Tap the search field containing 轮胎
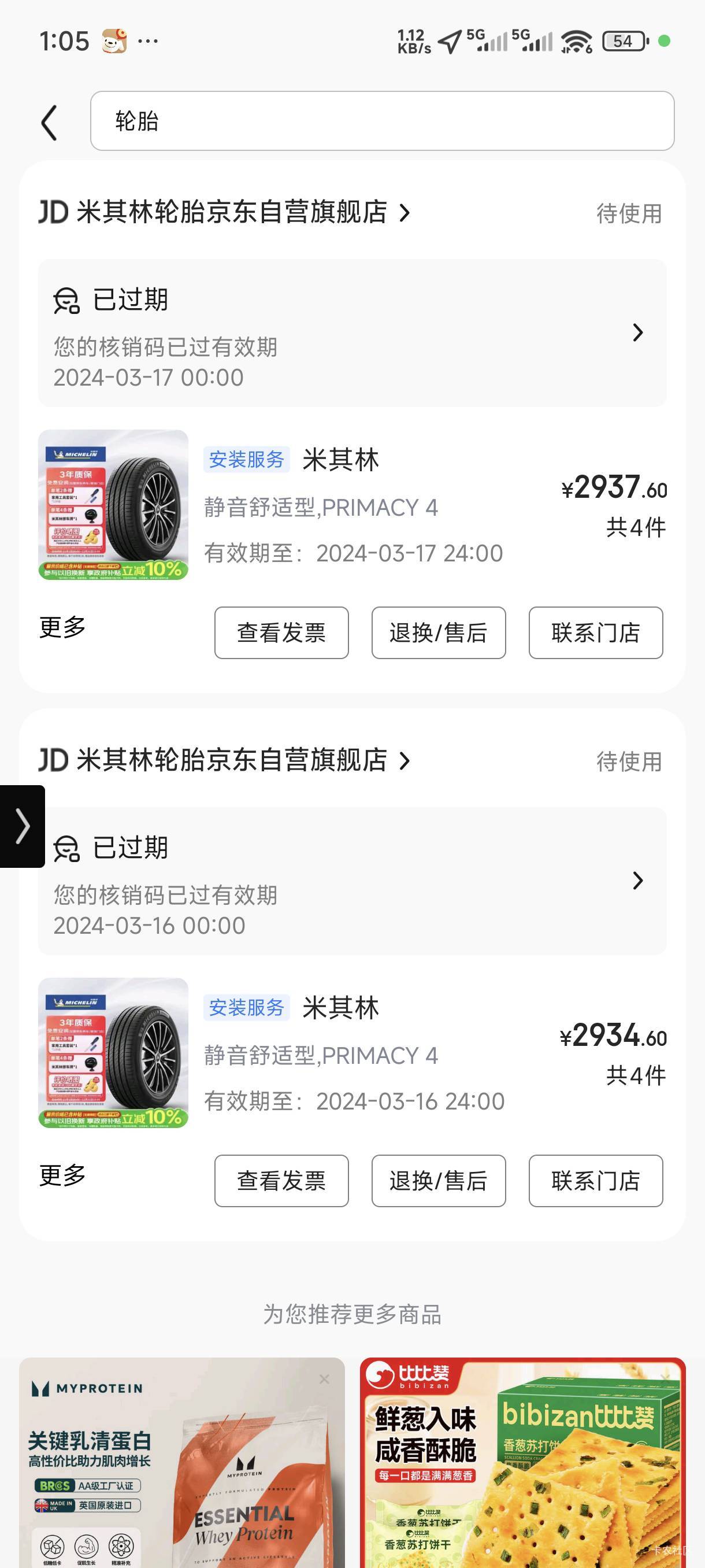Image resolution: width=705 pixels, height=1568 pixels. [x=382, y=121]
